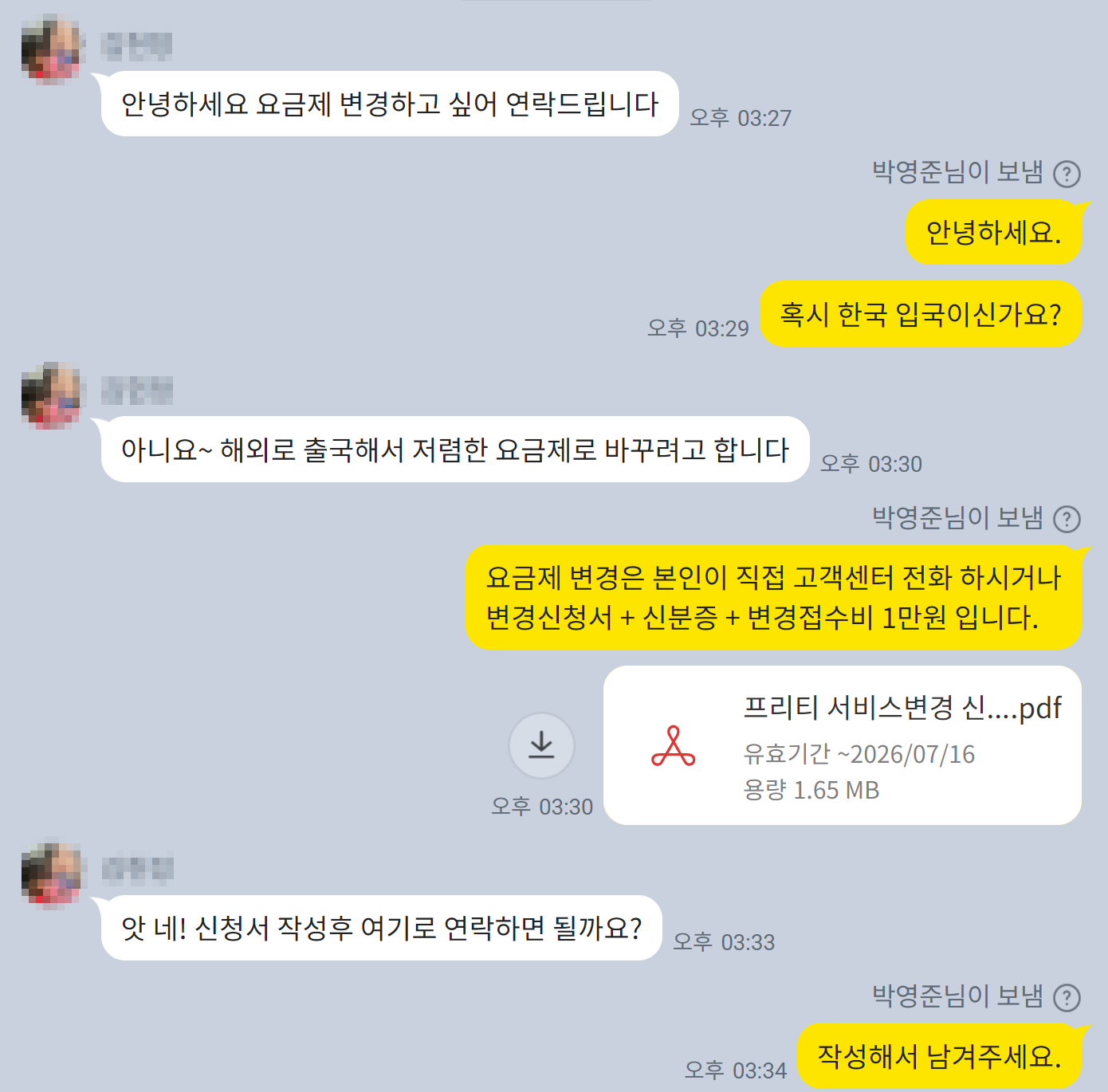Open the 프리티 서비스변경 PDF attachment card
Viewport: 1108px width, 1092px height.
coord(842,745)
